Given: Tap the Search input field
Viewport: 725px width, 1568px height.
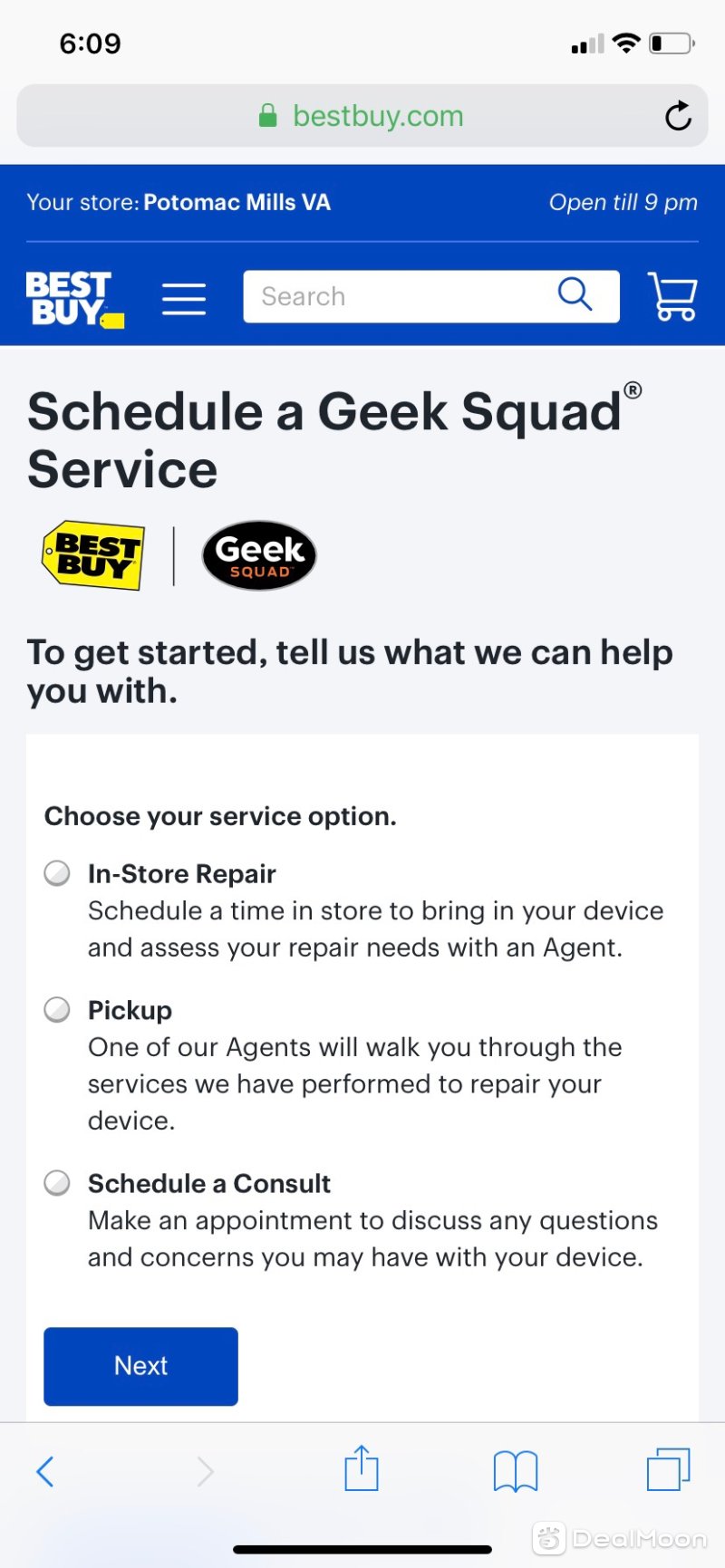Looking at the screenshot, I should (x=399, y=296).
